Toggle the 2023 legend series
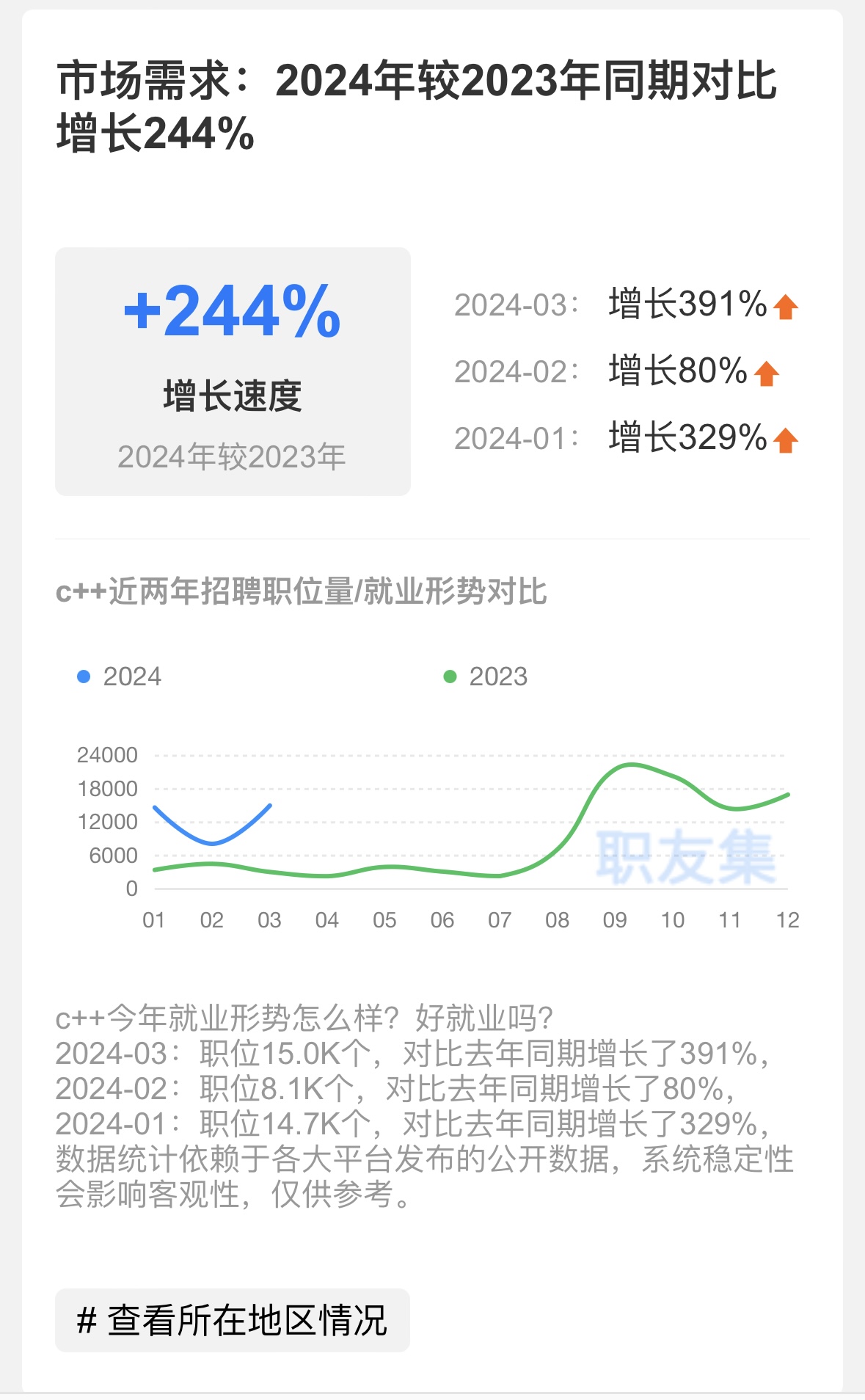The width and height of the screenshot is (865, 1400). (486, 677)
